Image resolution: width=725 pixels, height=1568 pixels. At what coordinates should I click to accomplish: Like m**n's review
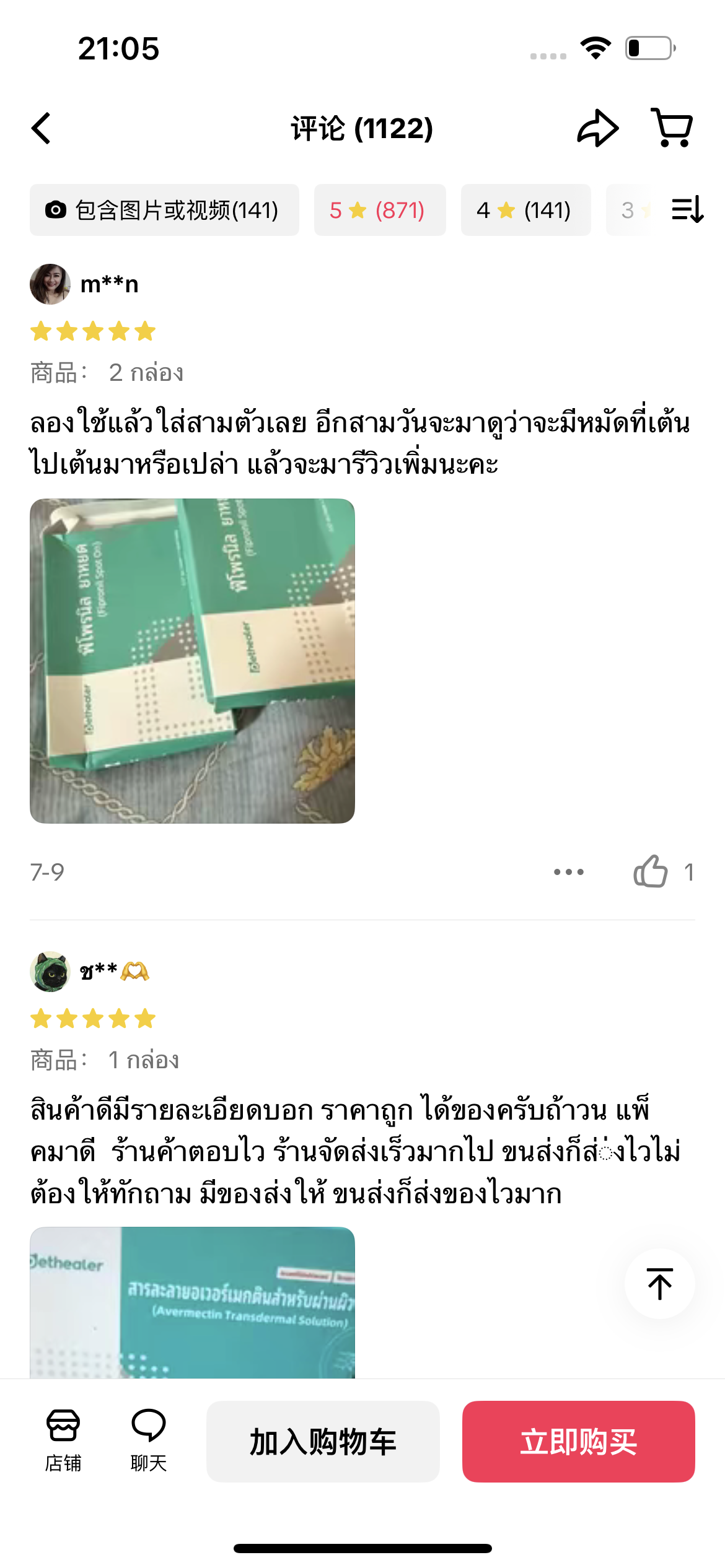point(651,872)
